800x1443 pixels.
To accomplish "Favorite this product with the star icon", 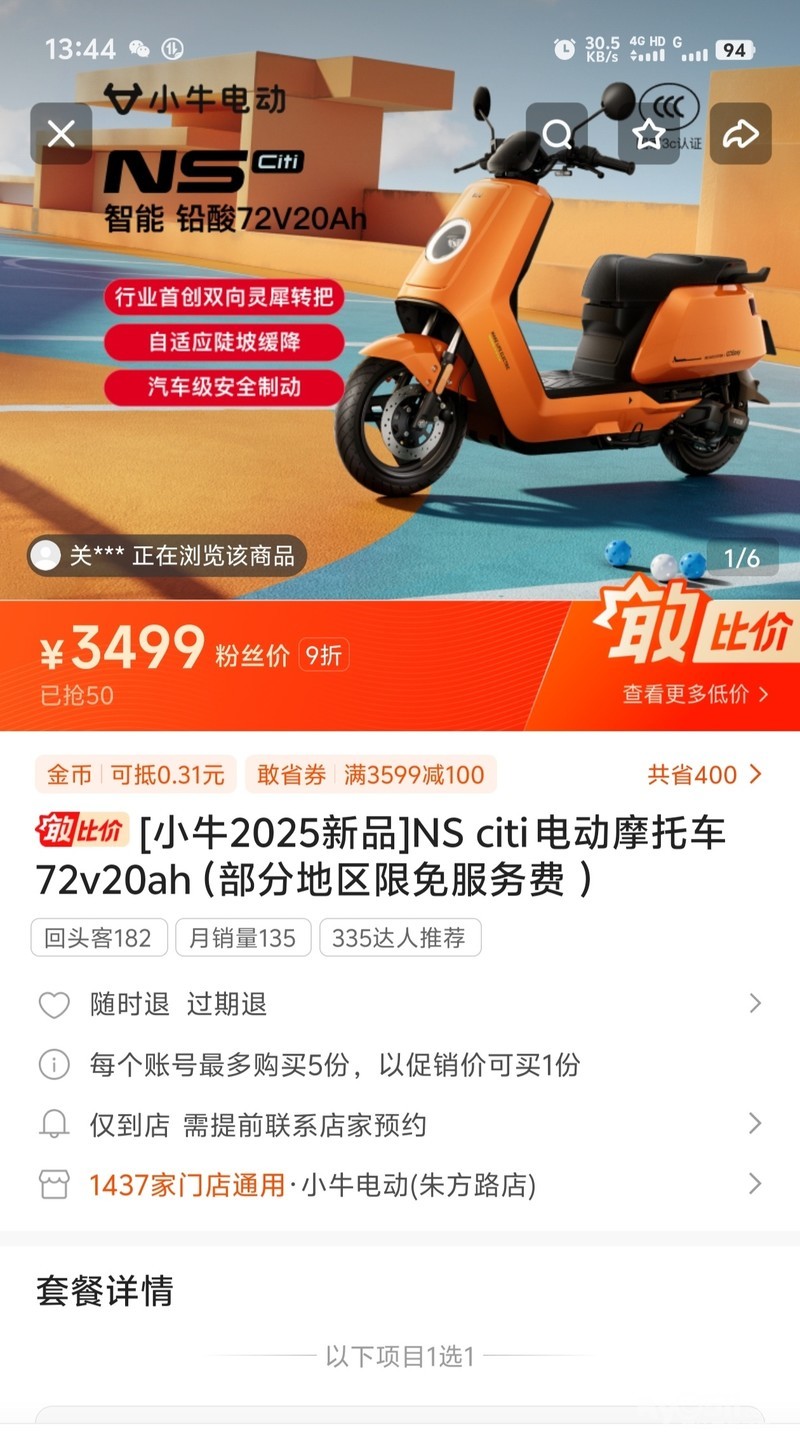I will coord(648,134).
